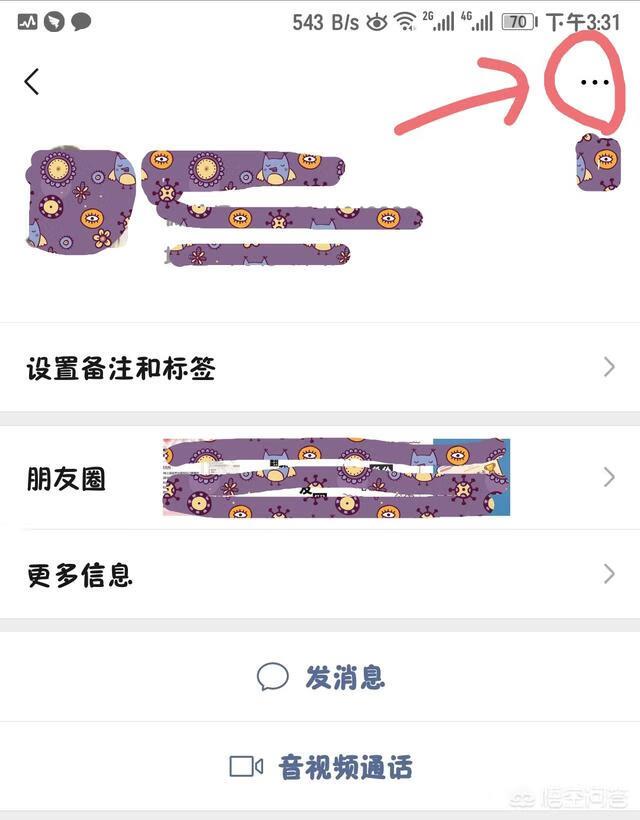
Task: Start 音视频通话 call
Action: (320, 767)
